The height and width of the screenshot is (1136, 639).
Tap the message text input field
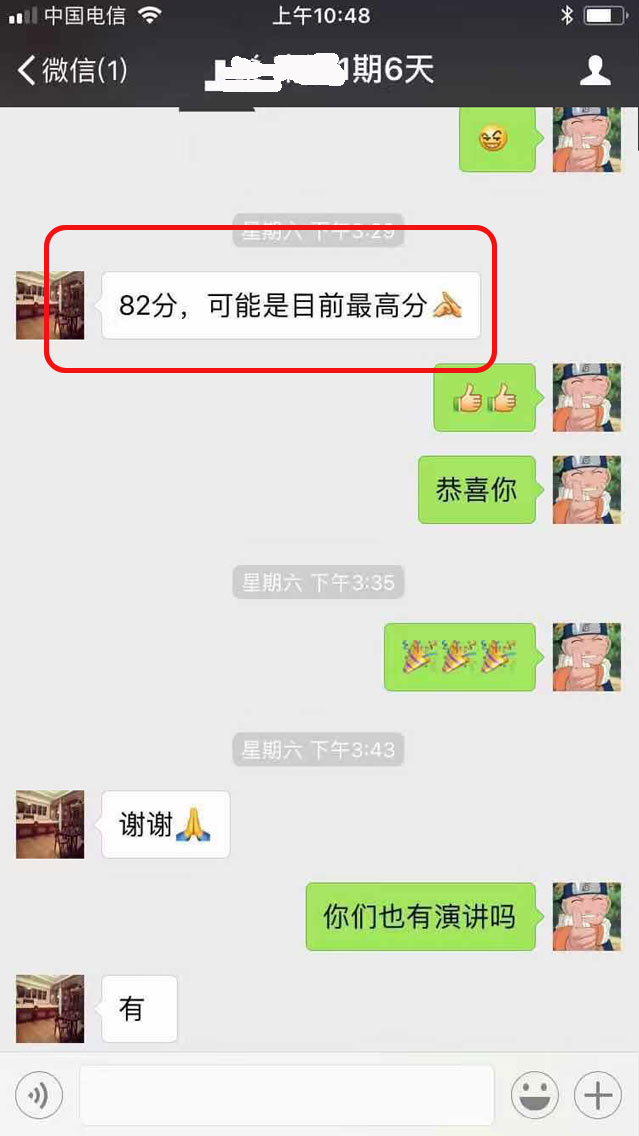286,1096
